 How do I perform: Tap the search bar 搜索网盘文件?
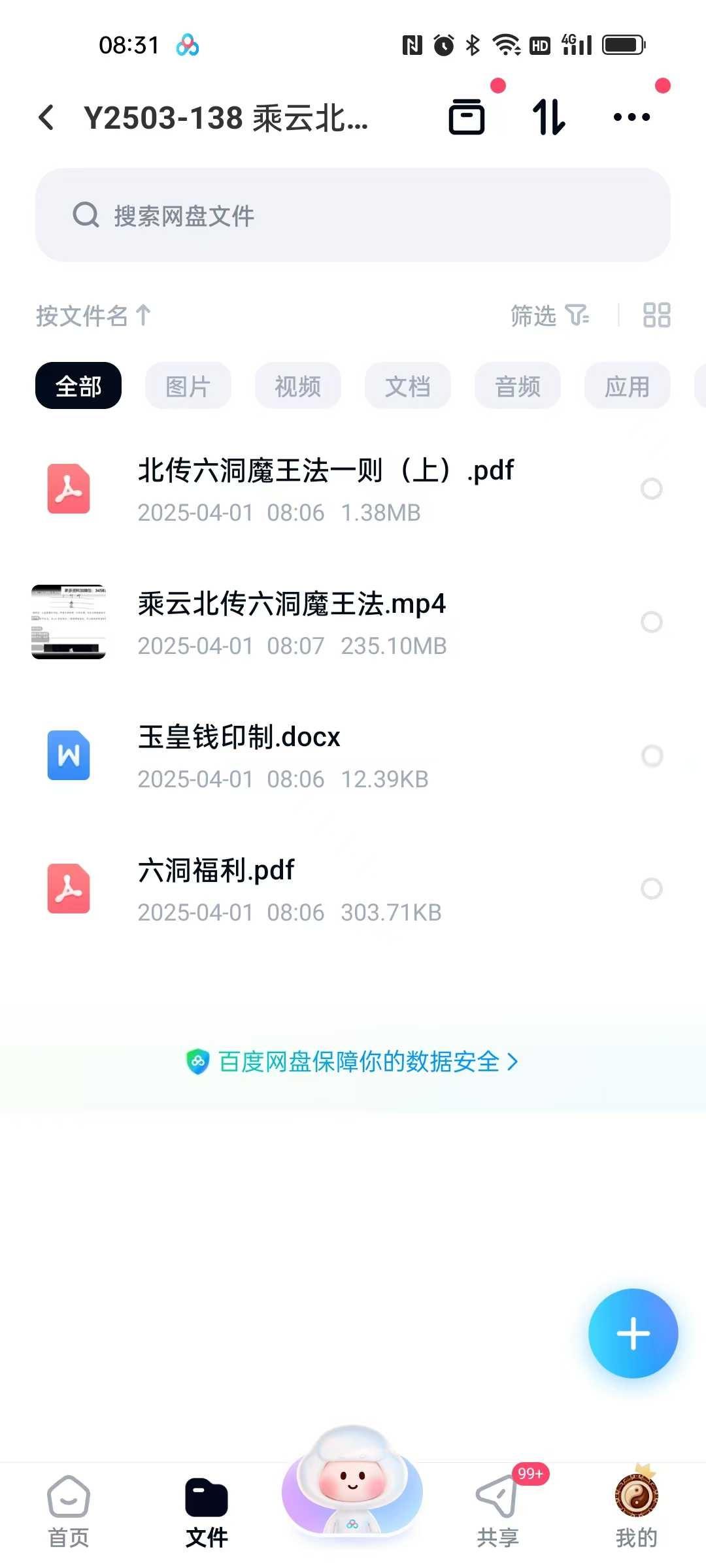click(353, 214)
